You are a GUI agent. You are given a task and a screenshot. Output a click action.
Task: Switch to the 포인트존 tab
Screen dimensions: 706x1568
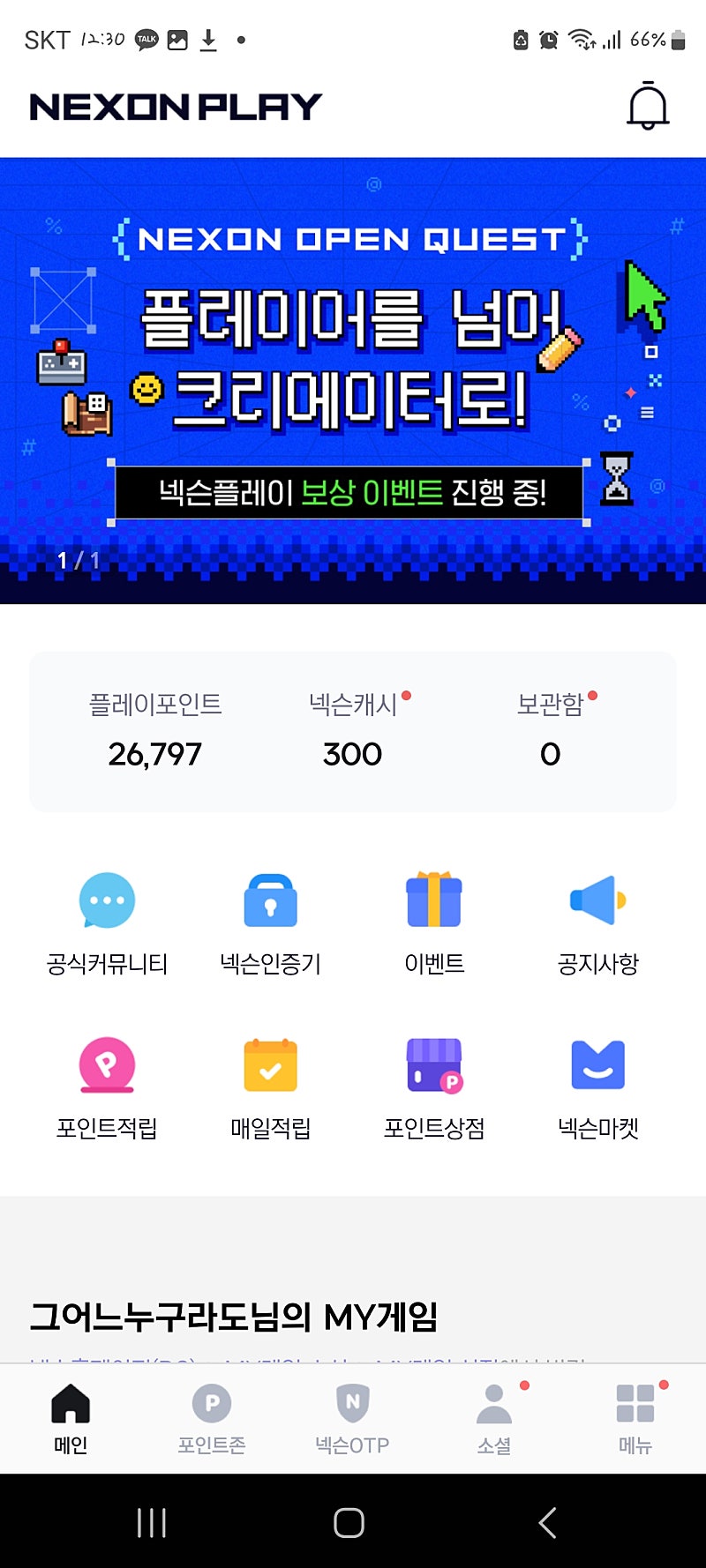tap(212, 1419)
